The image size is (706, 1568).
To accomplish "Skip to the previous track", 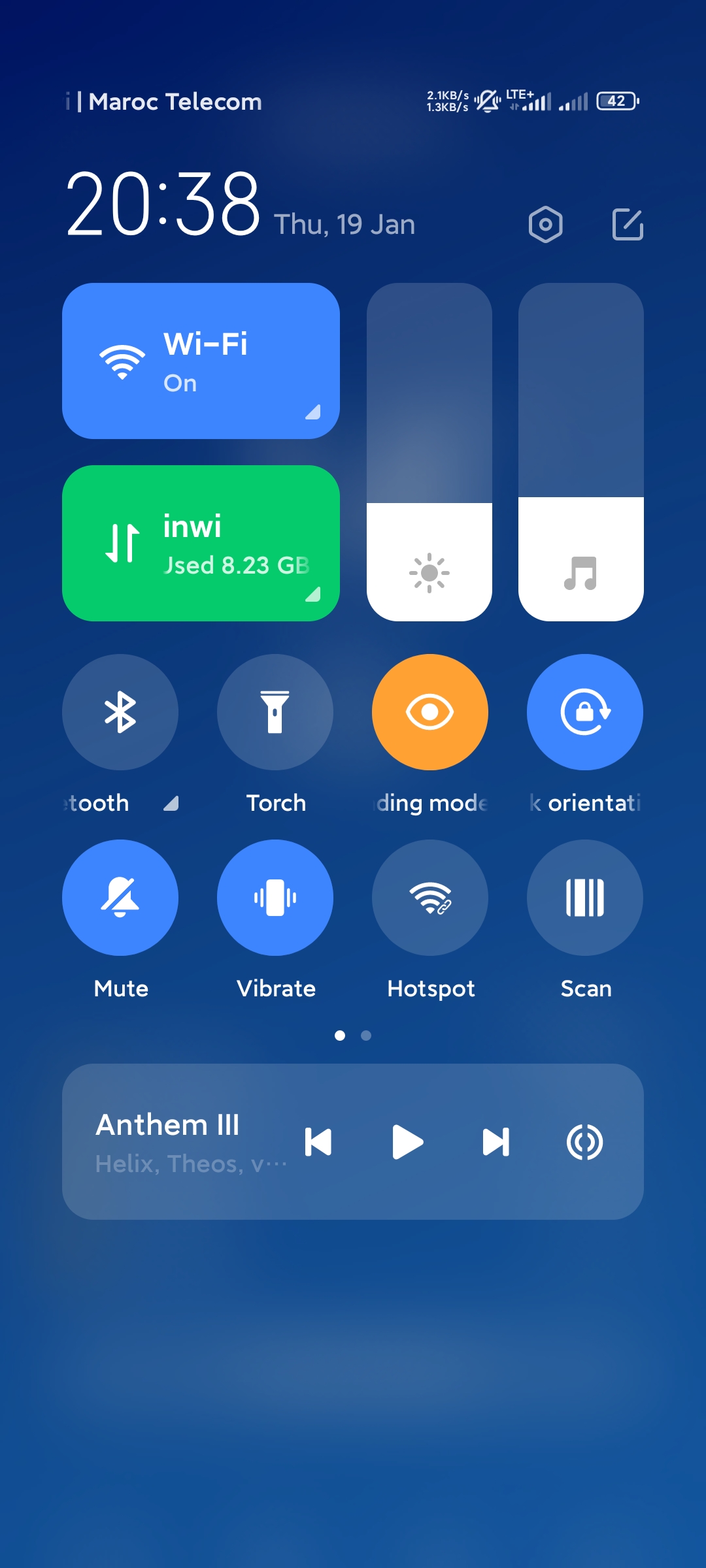I will click(x=318, y=1142).
